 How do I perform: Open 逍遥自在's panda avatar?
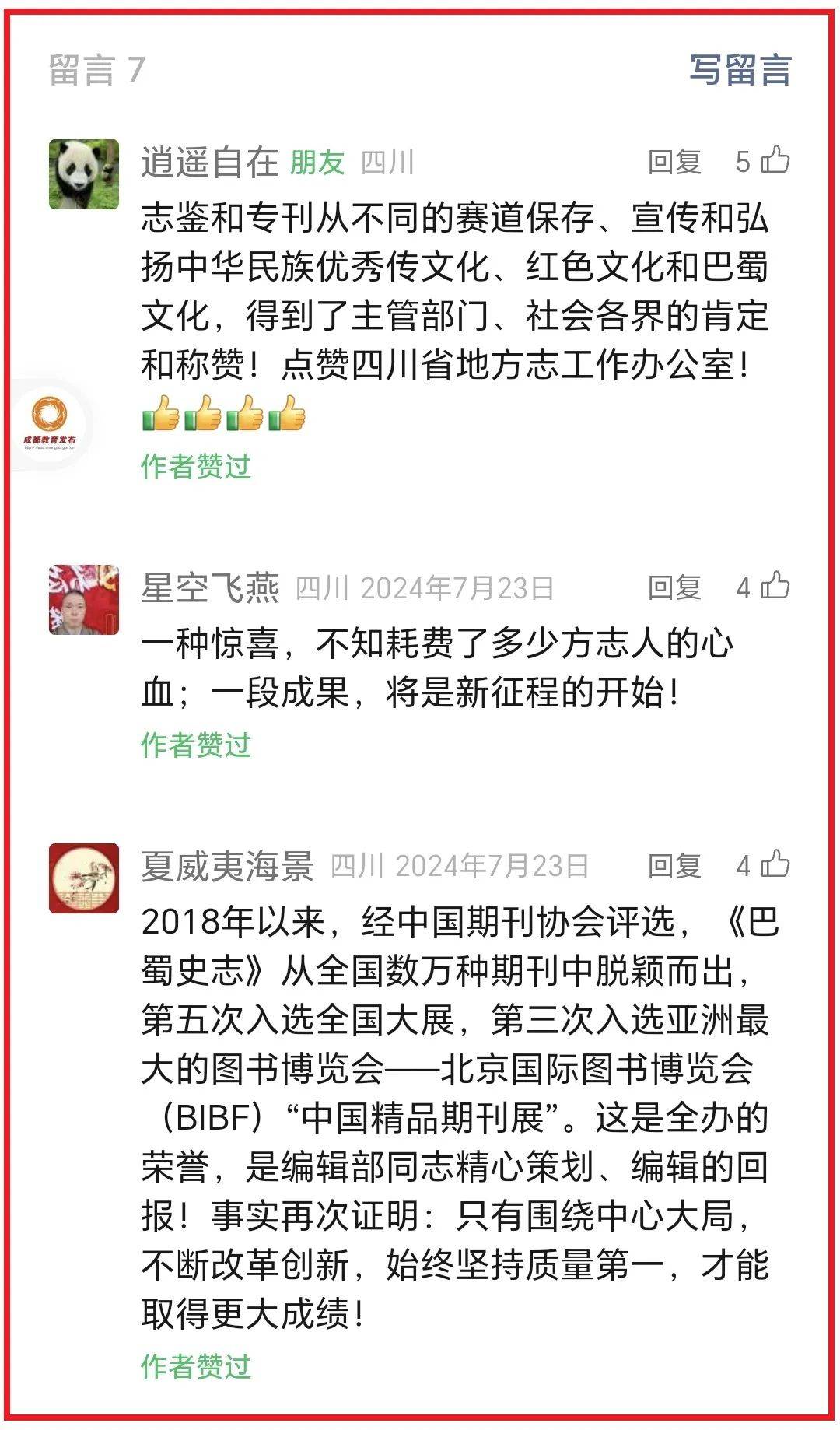84,174
